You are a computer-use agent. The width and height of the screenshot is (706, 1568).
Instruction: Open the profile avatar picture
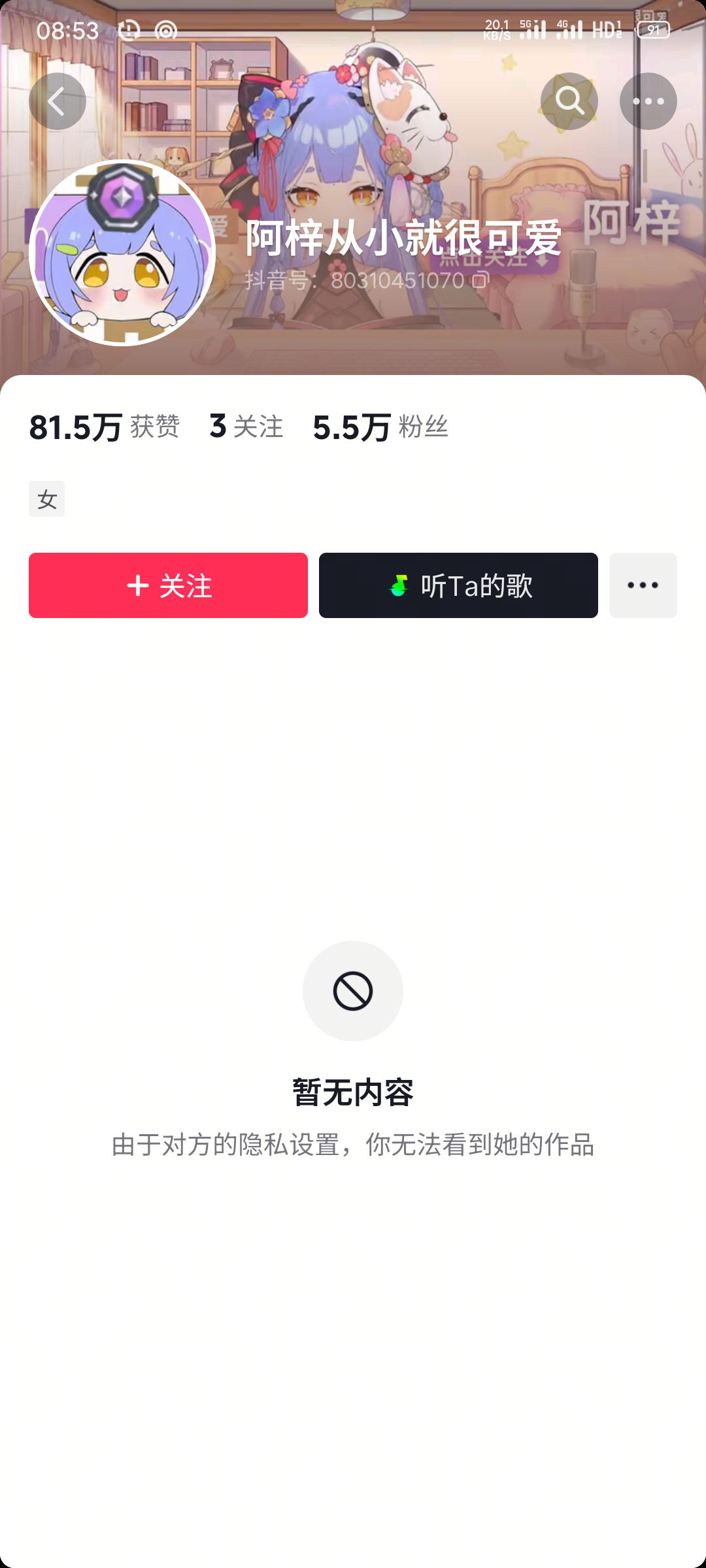click(122, 253)
